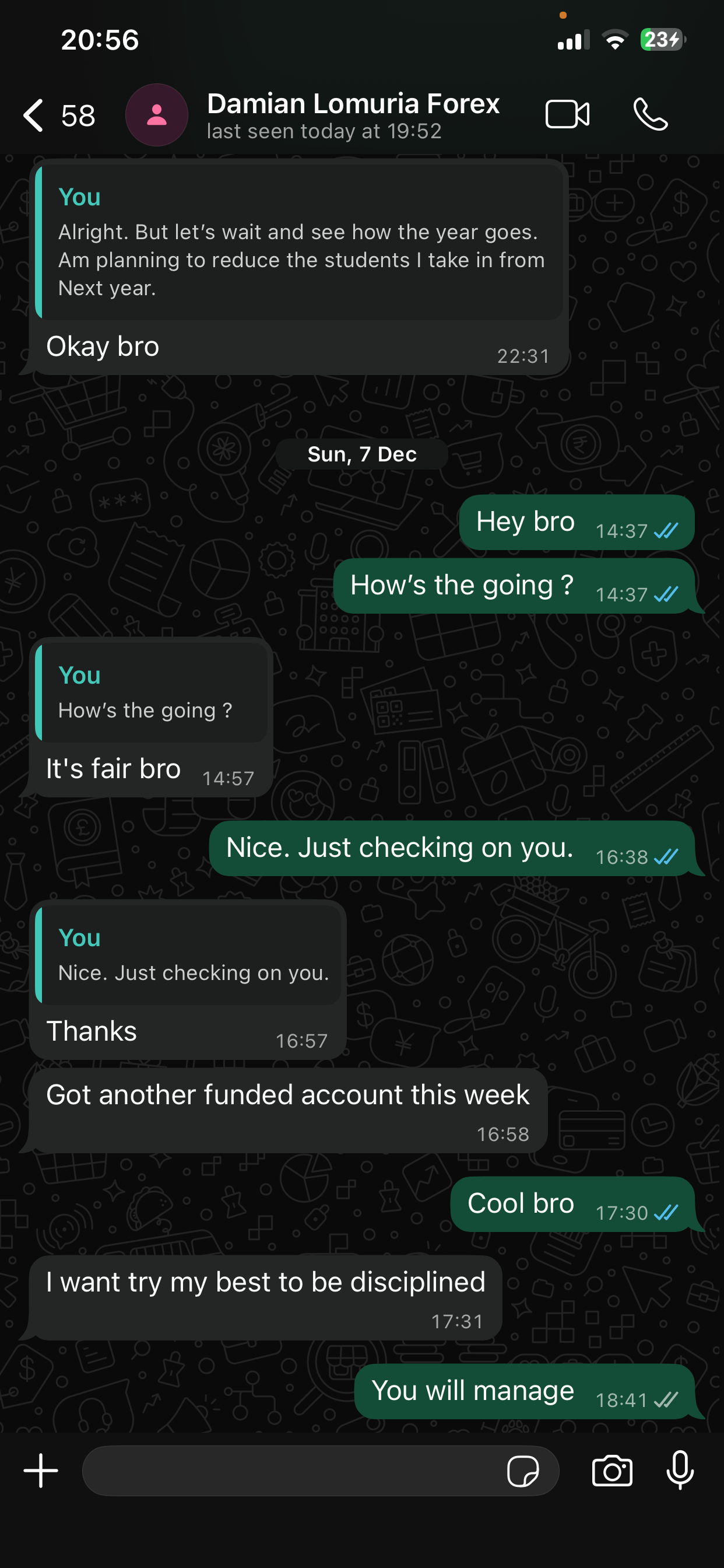The height and width of the screenshot is (1568, 724).
Task: Tap Damian's profile picture
Action: (x=156, y=114)
